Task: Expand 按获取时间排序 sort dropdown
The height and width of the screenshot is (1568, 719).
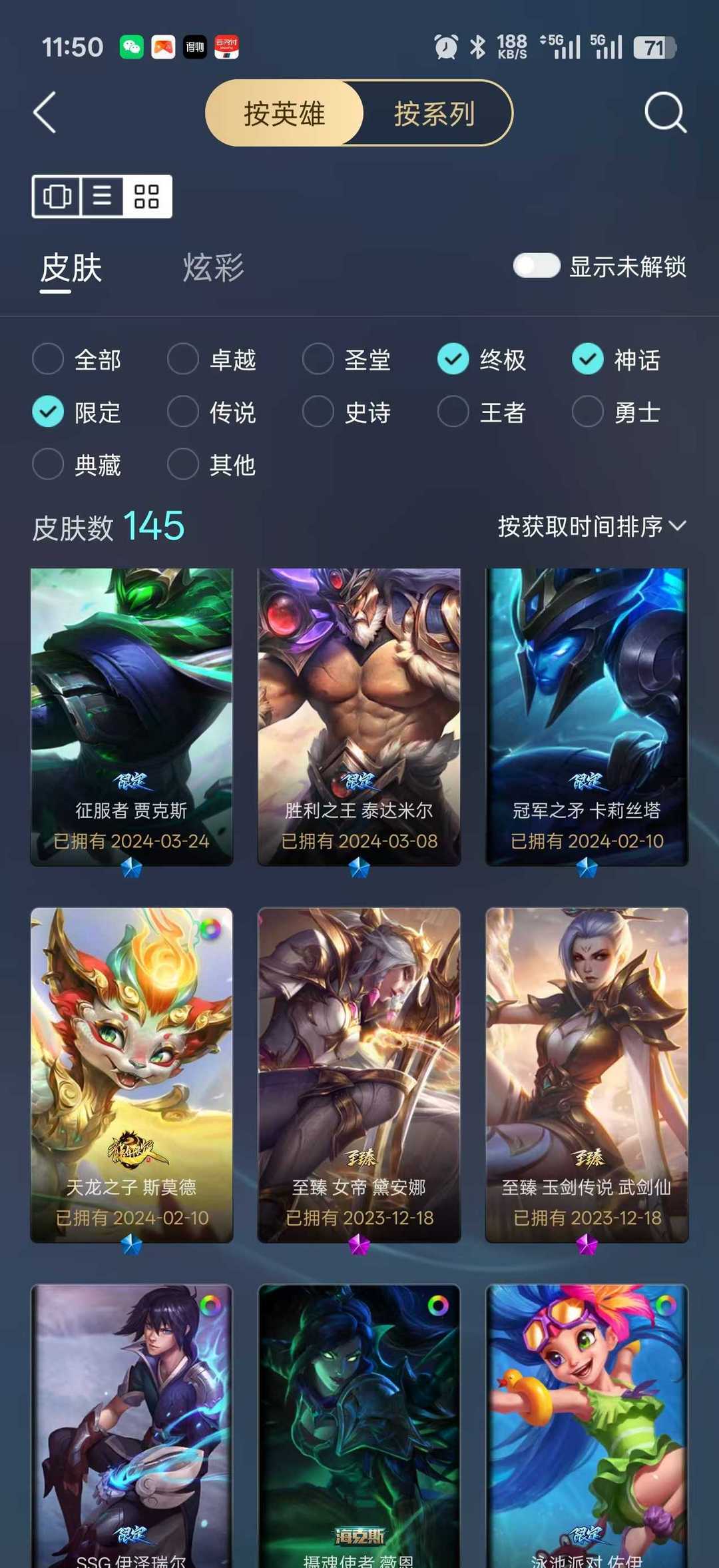Action: (591, 527)
